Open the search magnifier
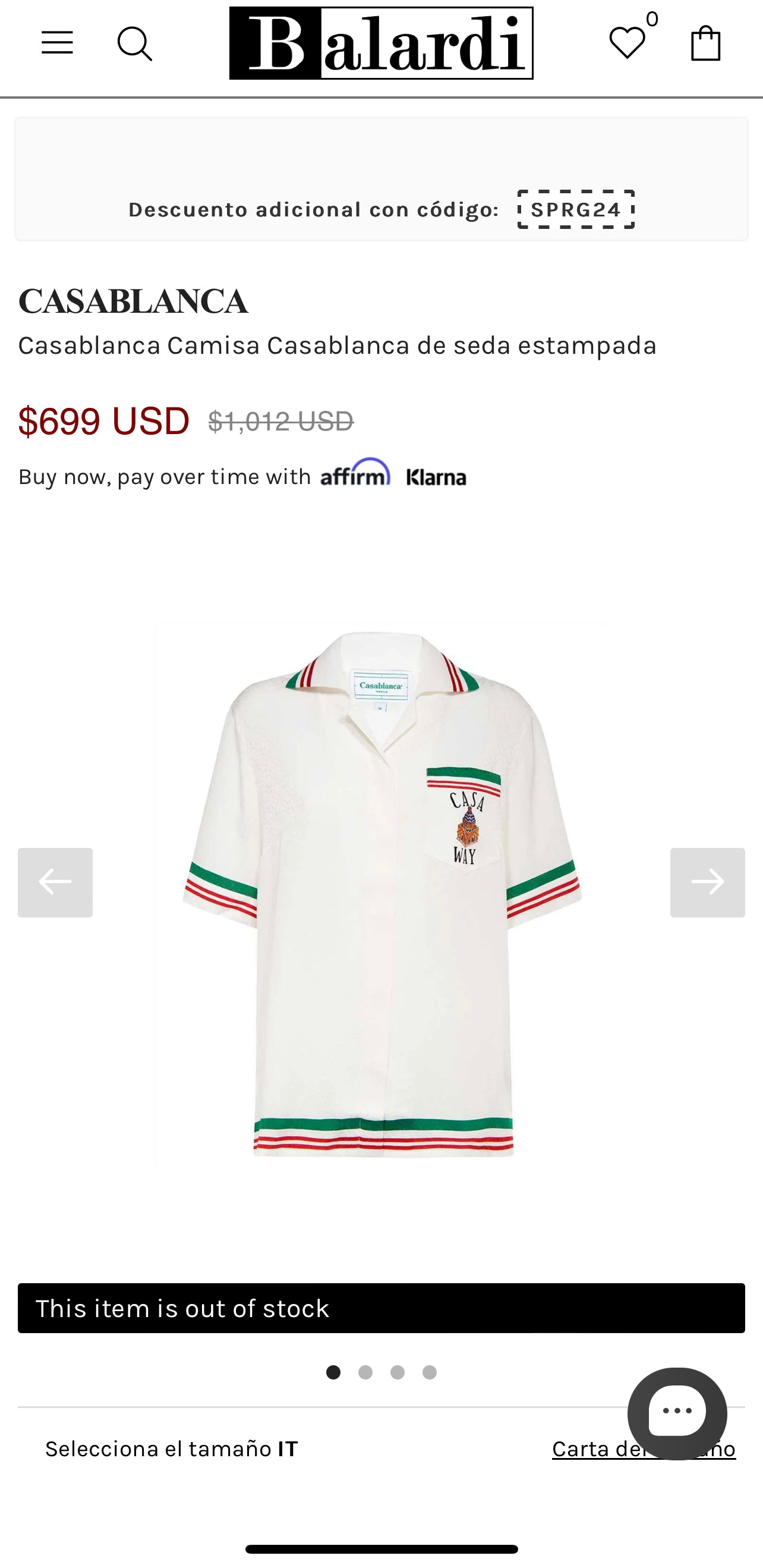 coord(134,44)
